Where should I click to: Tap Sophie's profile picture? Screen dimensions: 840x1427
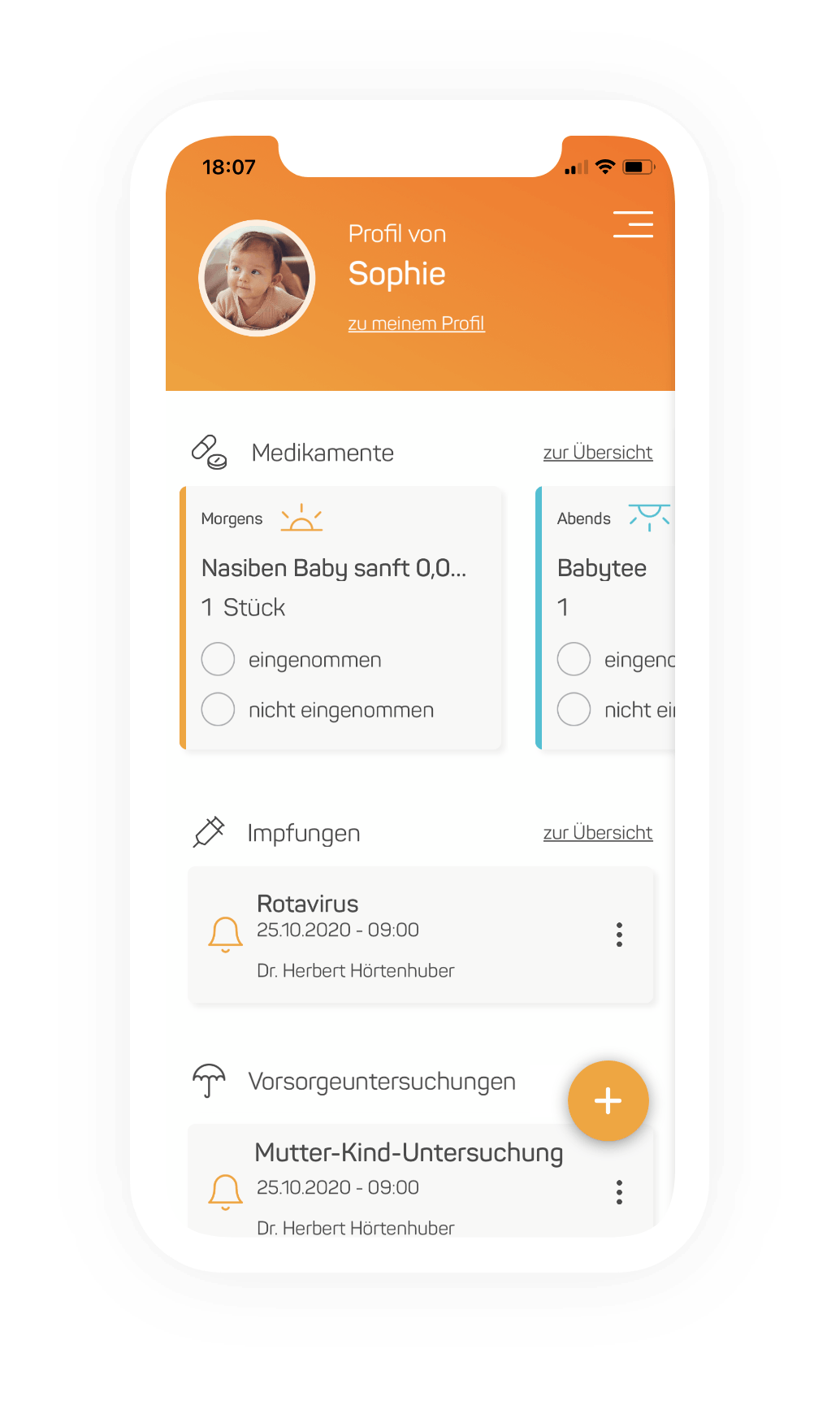pyautogui.click(x=257, y=278)
